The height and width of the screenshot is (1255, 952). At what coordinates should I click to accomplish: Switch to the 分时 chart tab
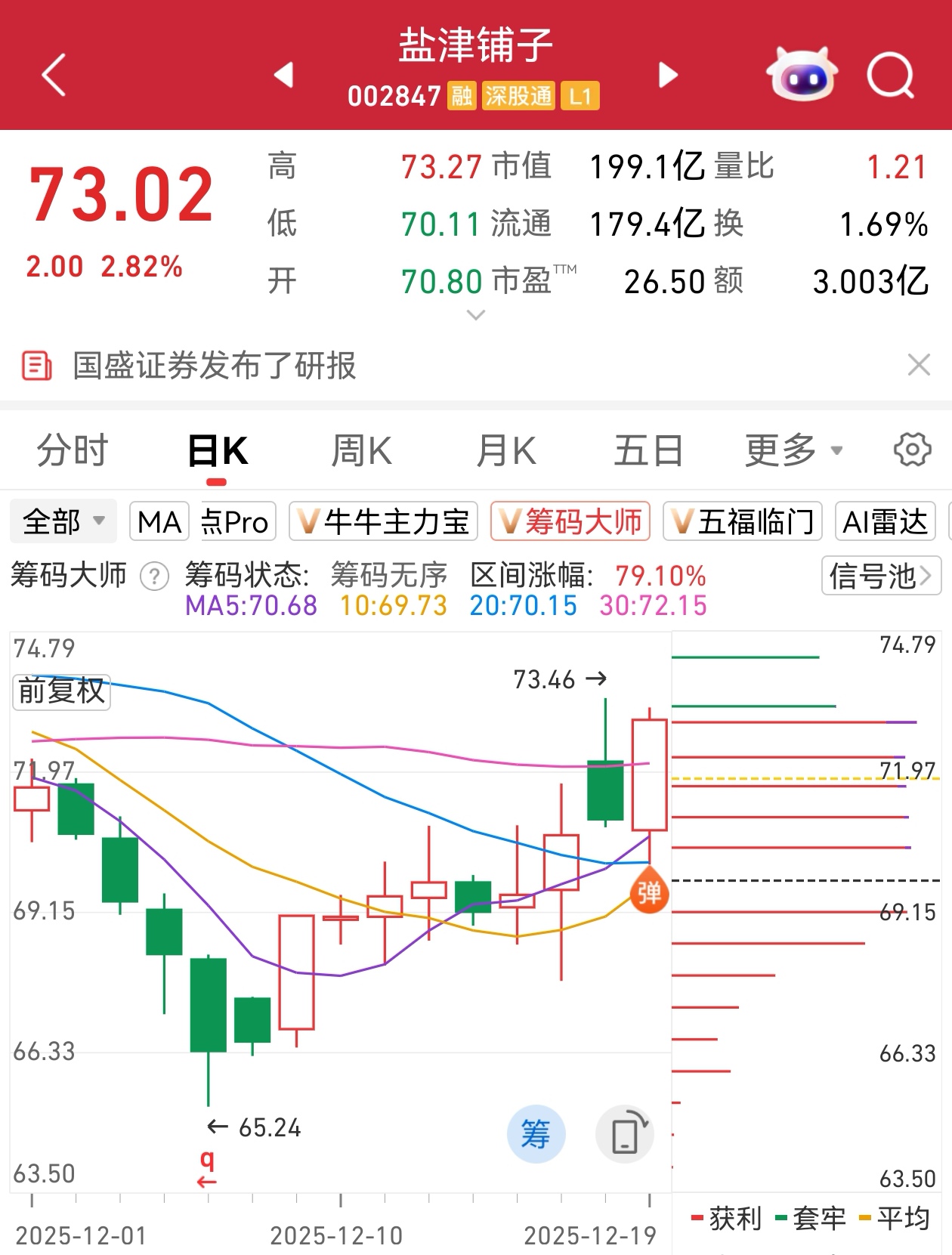point(73,451)
